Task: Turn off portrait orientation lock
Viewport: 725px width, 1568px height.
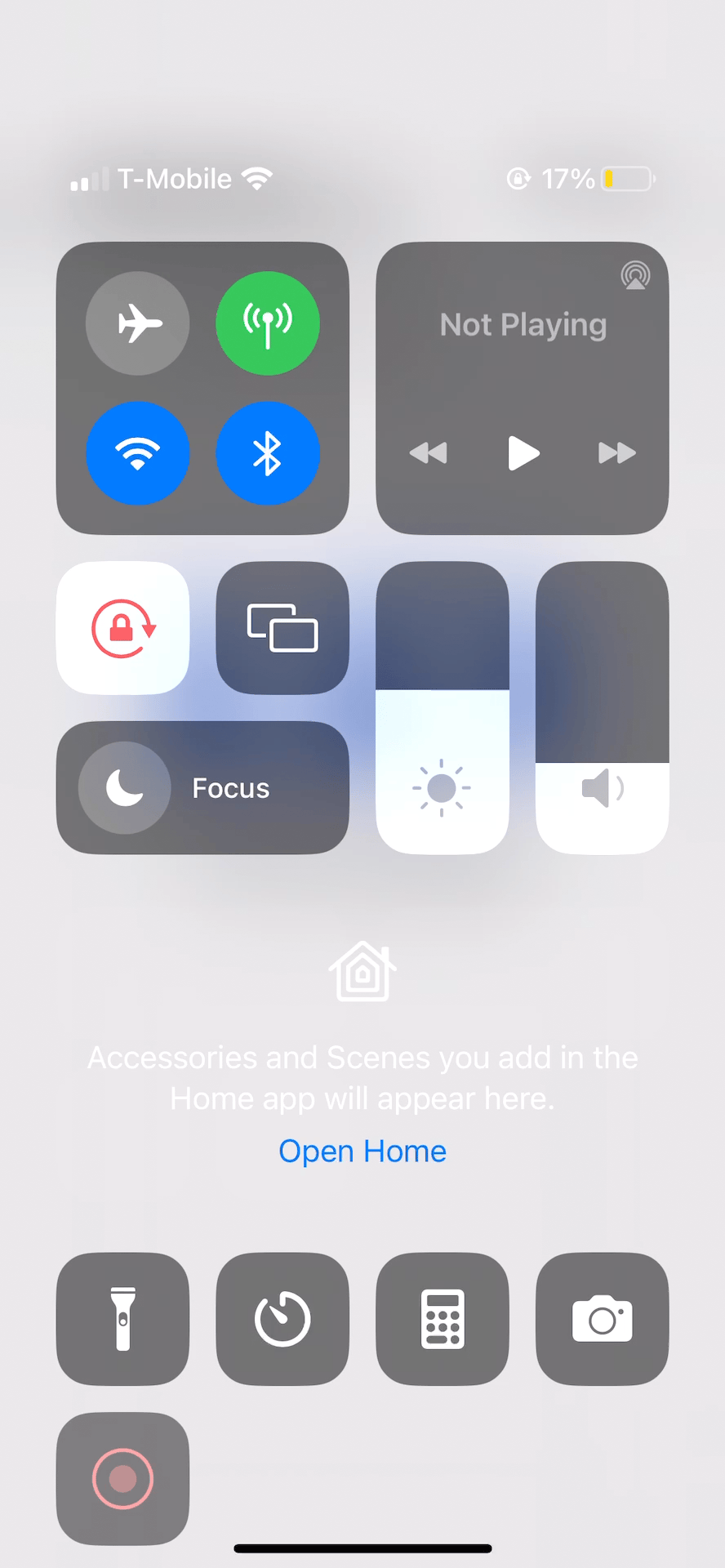Action: (x=122, y=628)
